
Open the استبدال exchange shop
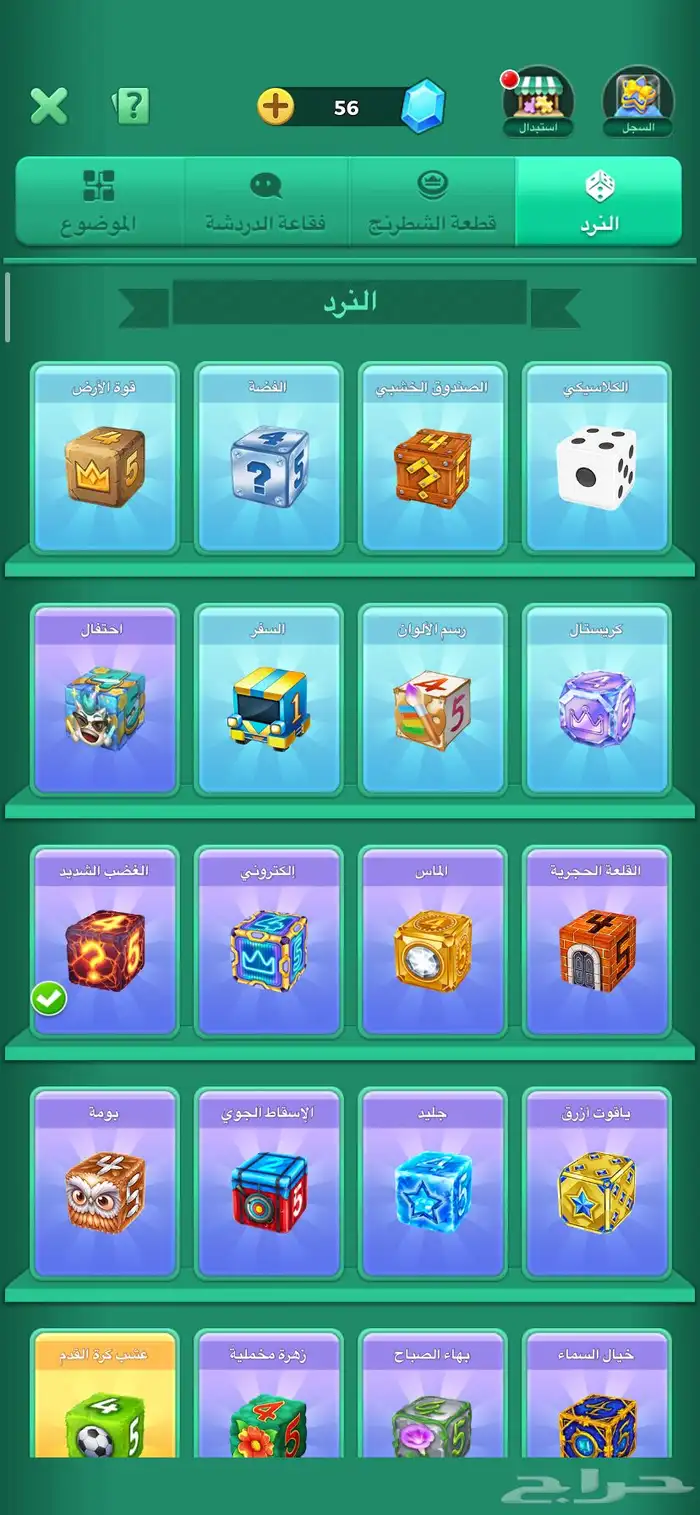[x=538, y=102]
